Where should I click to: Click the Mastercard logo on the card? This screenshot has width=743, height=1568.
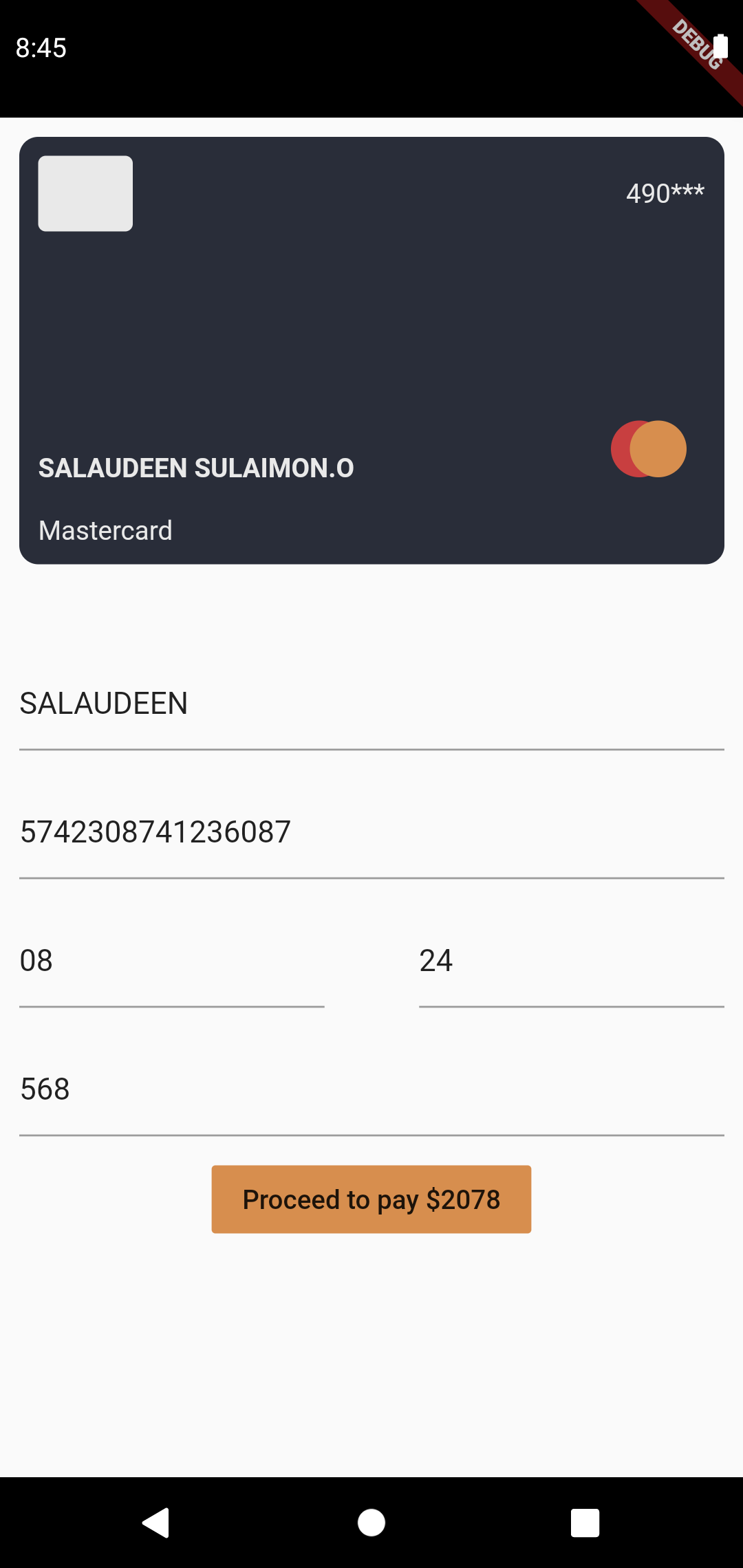tap(647, 448)
